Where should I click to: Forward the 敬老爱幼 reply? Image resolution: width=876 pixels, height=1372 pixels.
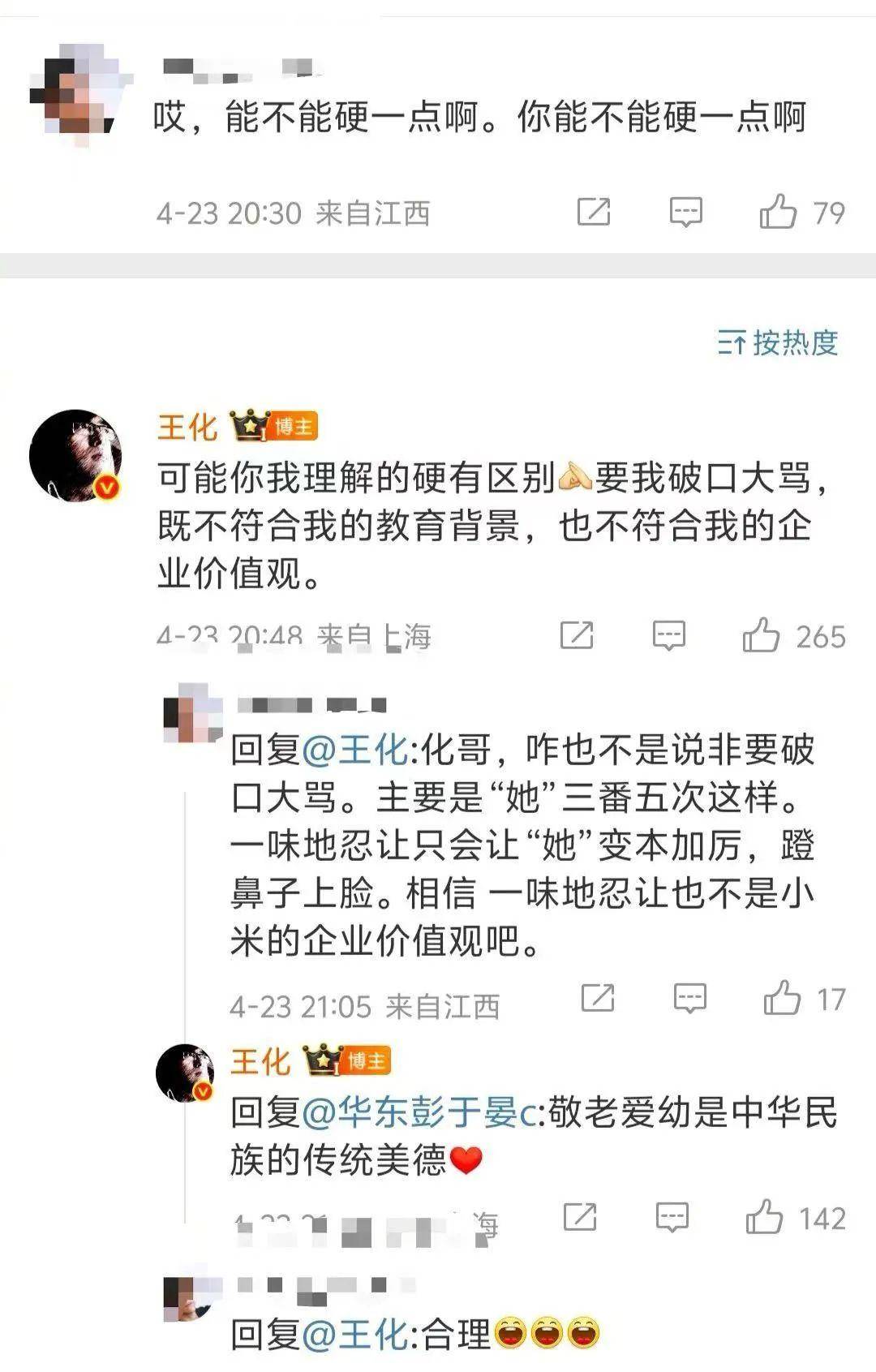click(x=580, y=1218)
